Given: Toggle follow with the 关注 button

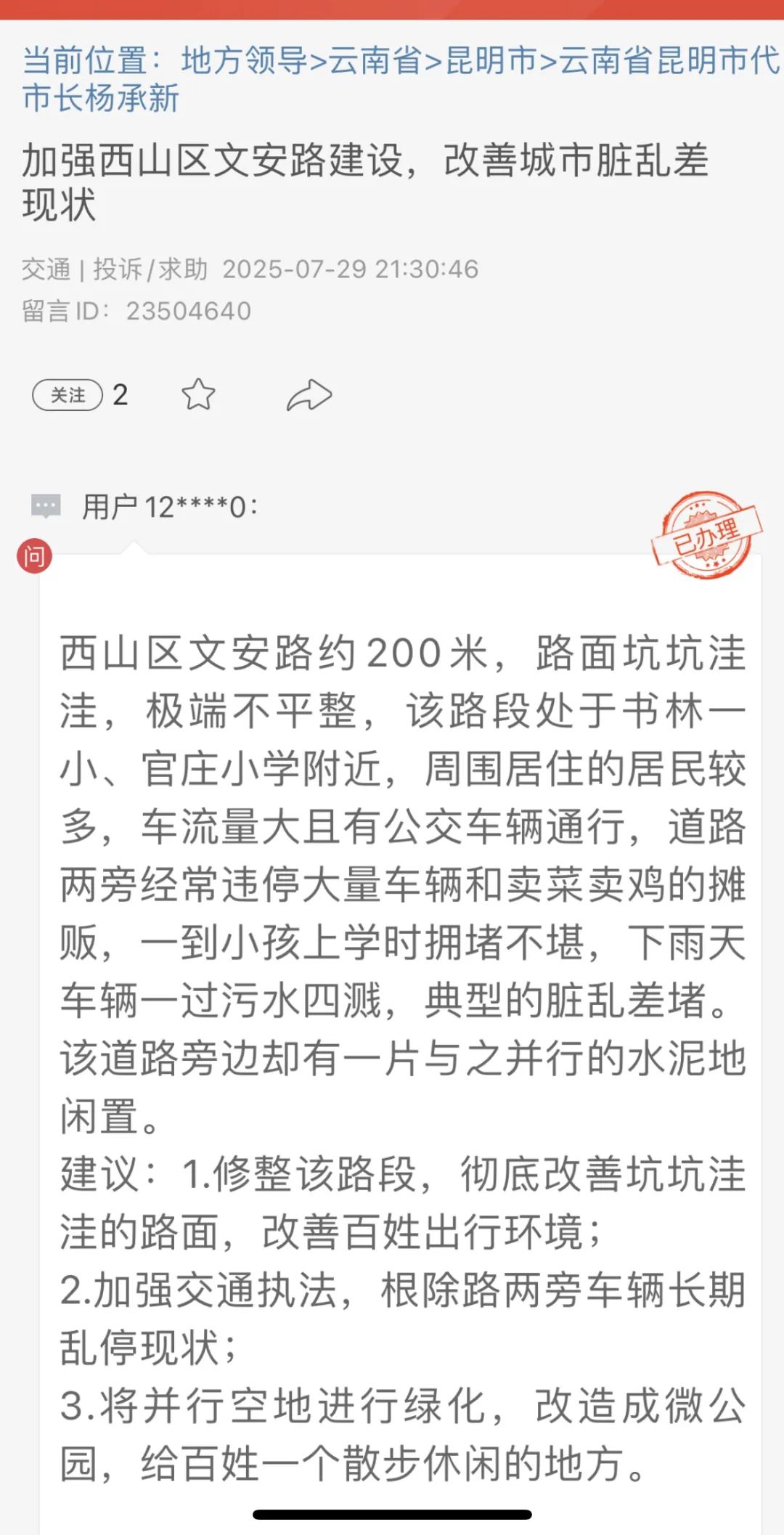Looking at the screenshot, I should pos(68,394).
